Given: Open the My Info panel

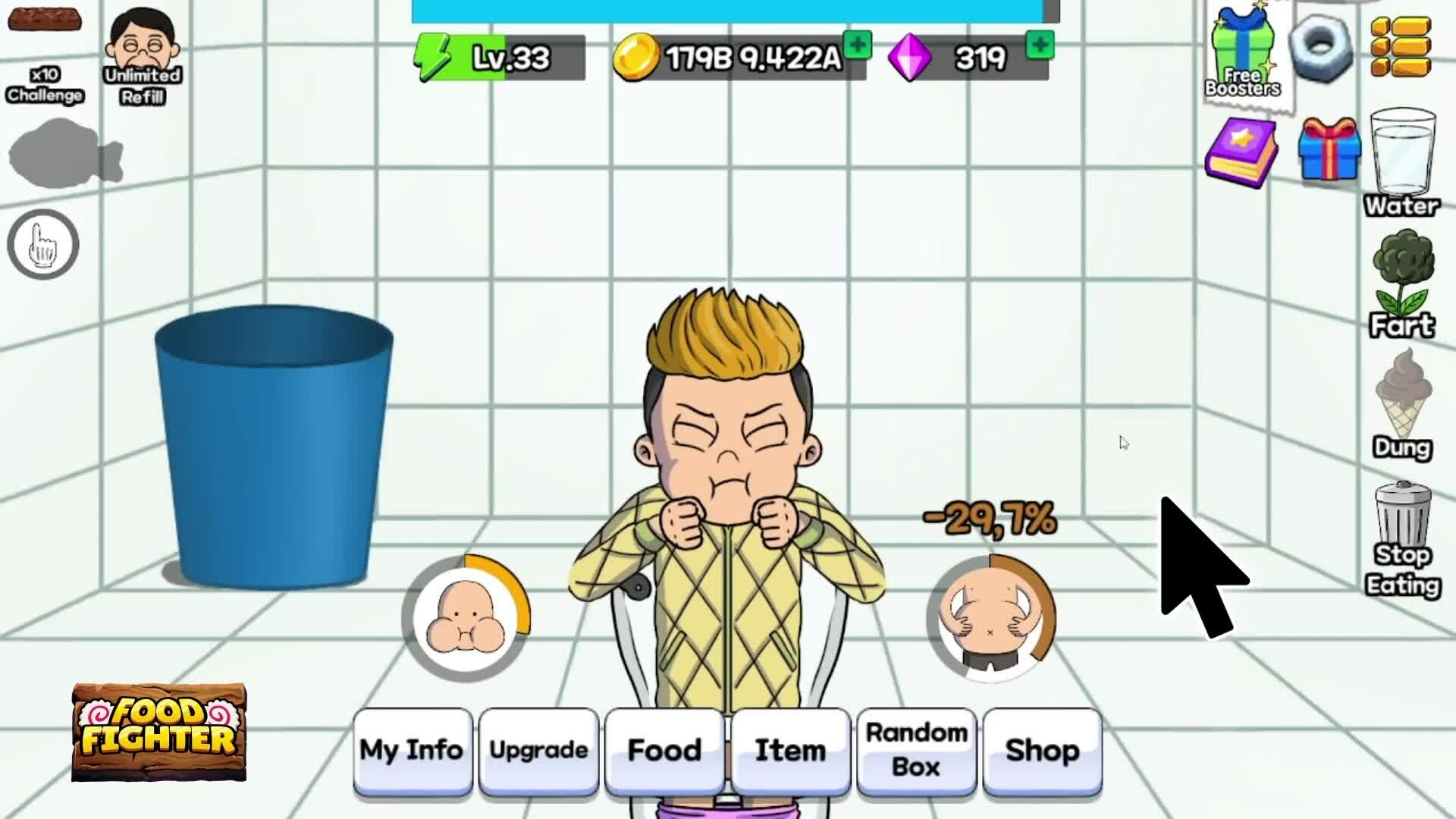Looking at the screenshot, I should click(412, 750).
